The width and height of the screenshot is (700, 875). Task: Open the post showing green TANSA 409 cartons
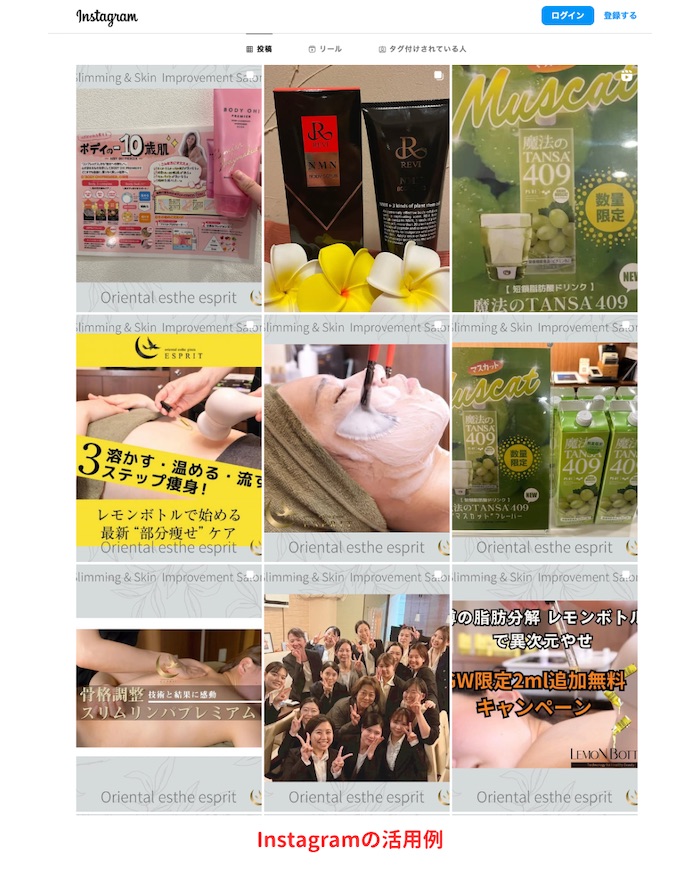(x=544, y=438)
